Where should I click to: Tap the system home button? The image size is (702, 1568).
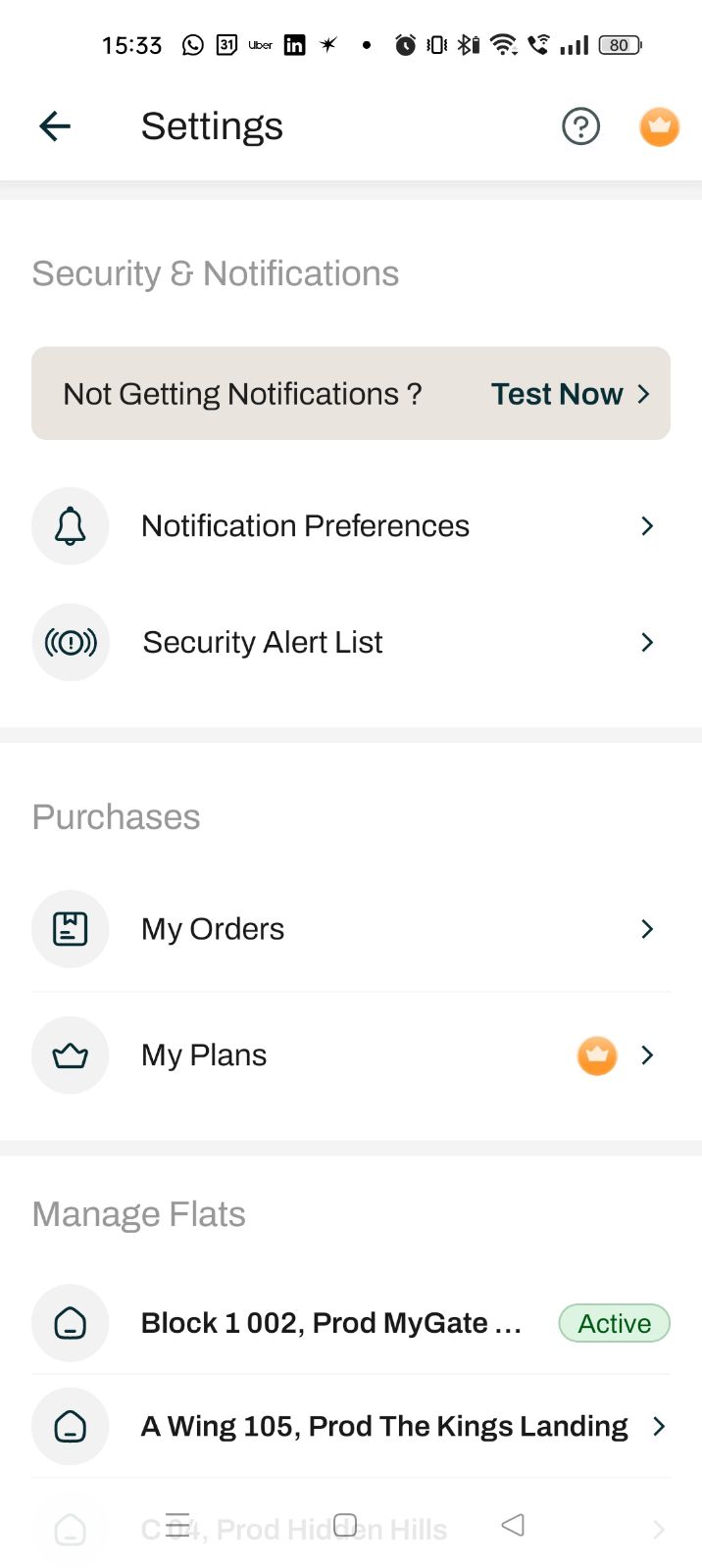[x=345, y=1524]
